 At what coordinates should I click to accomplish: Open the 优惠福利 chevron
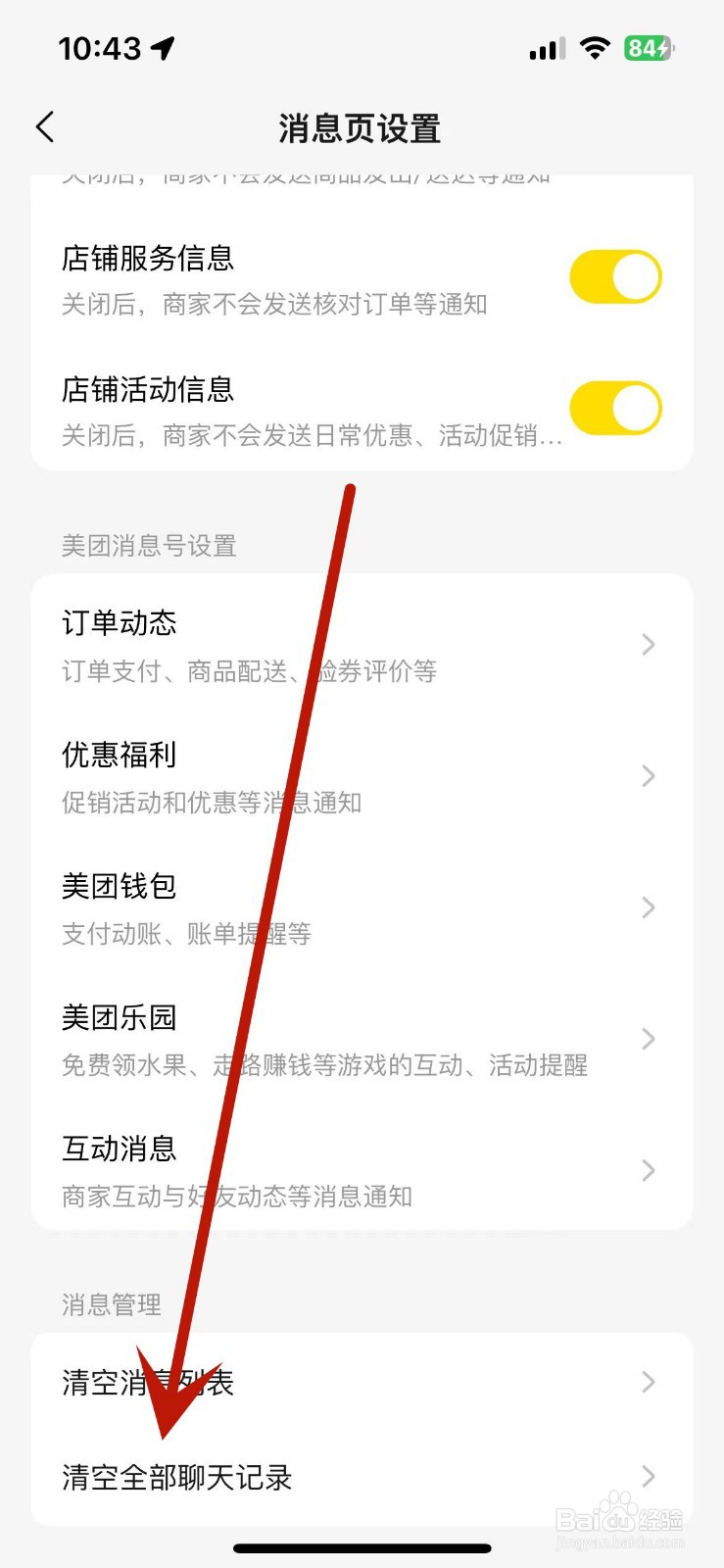tap(647, 775)
